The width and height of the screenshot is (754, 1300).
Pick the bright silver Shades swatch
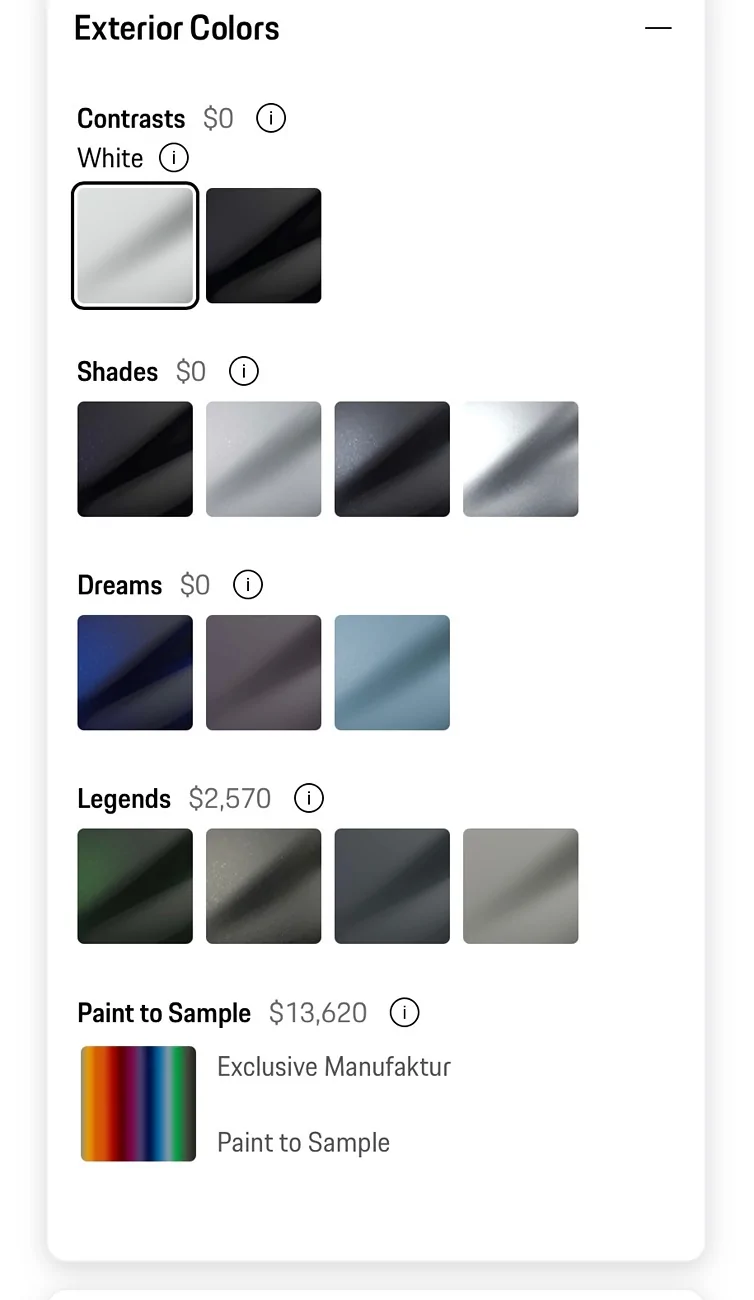(521, 459)
